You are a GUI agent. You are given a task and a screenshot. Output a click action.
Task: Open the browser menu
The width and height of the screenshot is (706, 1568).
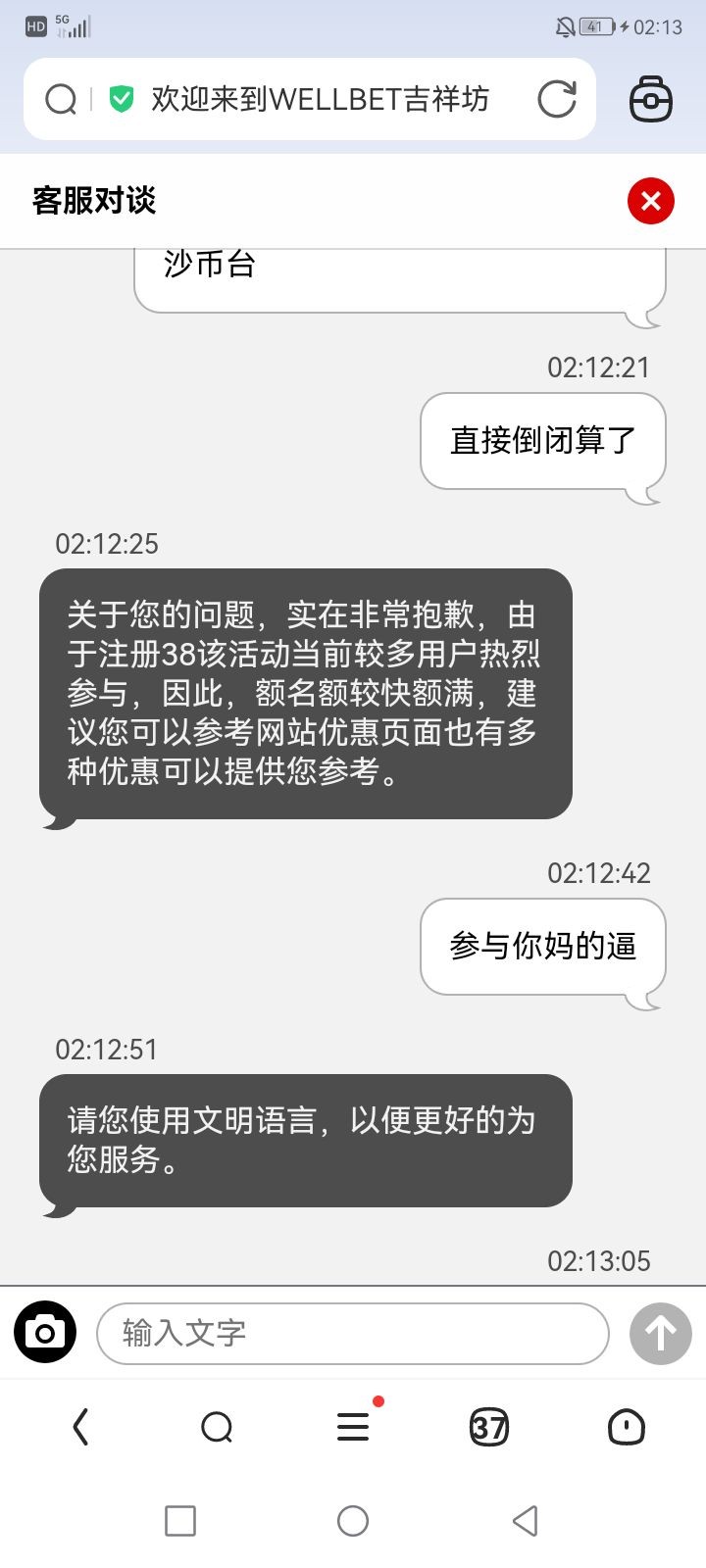point(353,1426)
